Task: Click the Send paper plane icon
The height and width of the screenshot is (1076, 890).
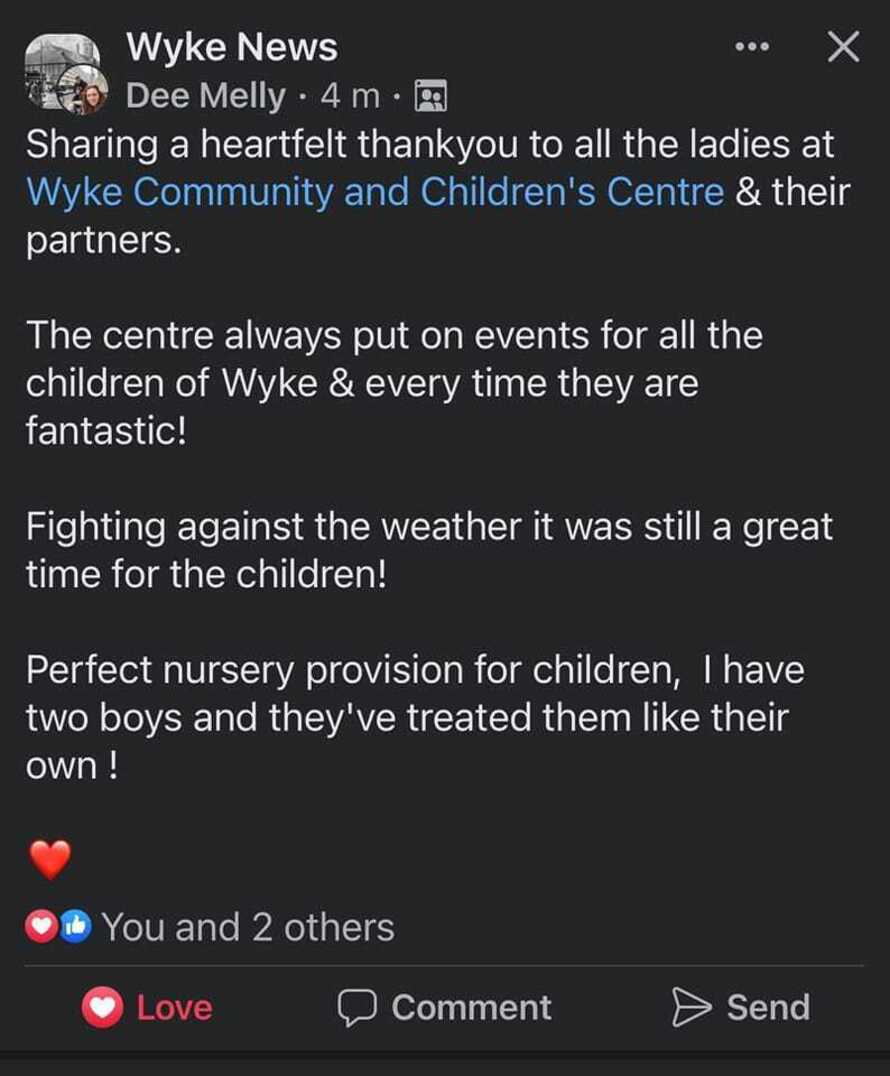Action: (x=691, y=1005)
